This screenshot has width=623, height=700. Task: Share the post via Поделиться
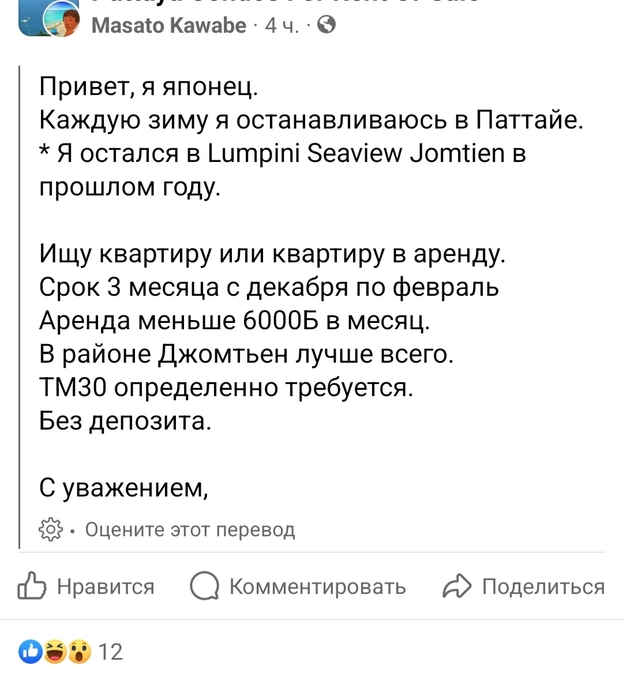pos(524,587)
